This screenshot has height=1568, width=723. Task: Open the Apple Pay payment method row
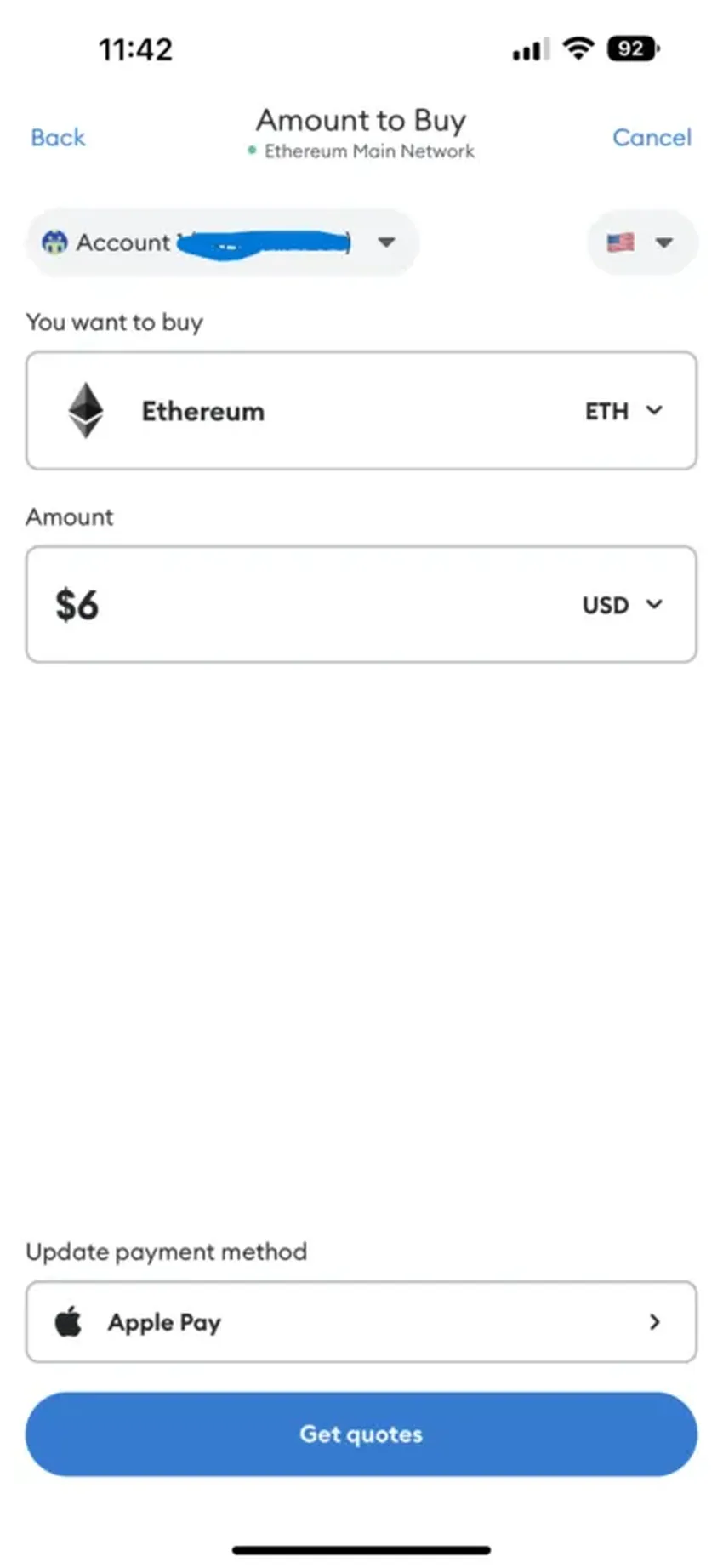point(361,1321)
